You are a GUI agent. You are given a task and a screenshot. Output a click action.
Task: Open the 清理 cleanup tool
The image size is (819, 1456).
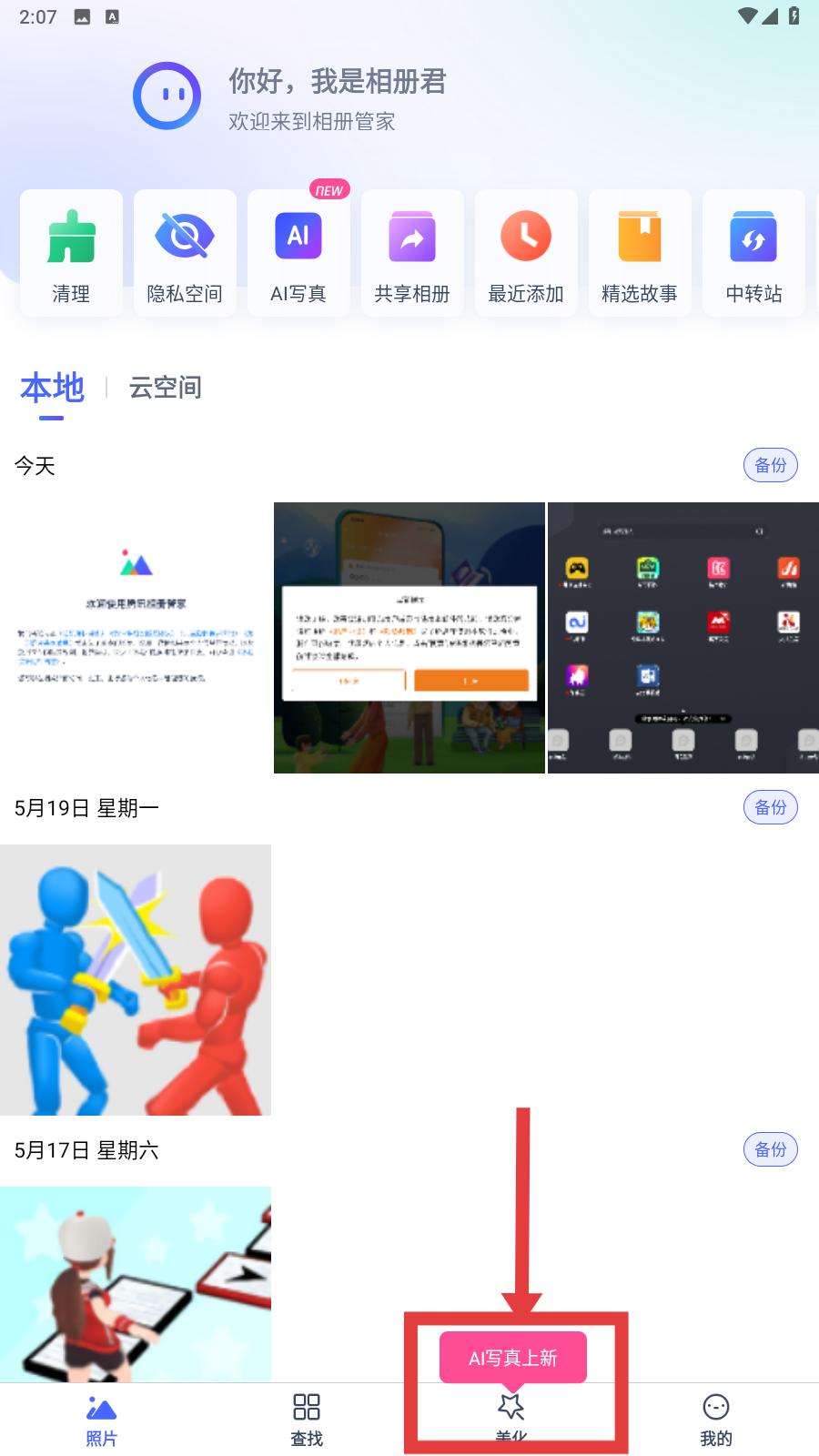[x=71, y=253]
